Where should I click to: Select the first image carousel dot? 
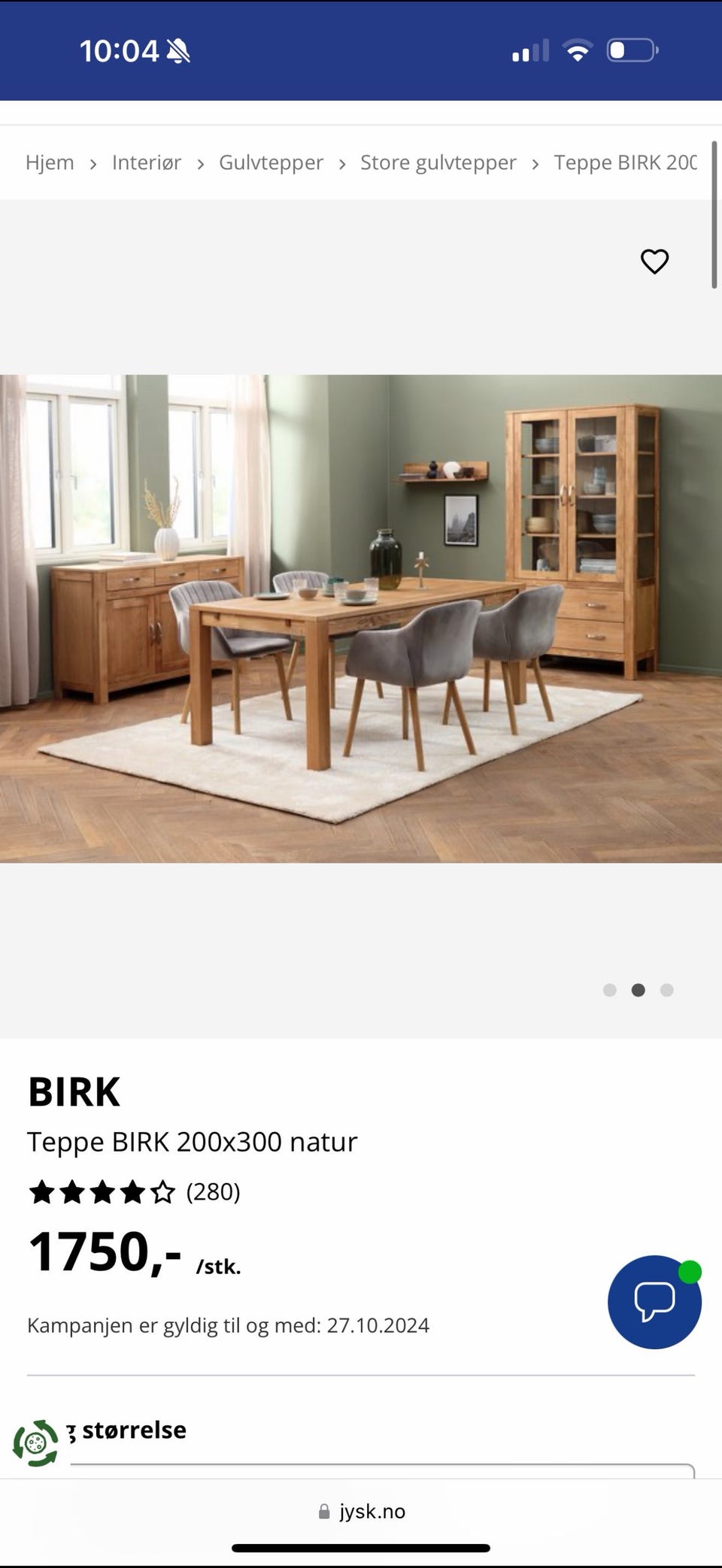(610, 991)
